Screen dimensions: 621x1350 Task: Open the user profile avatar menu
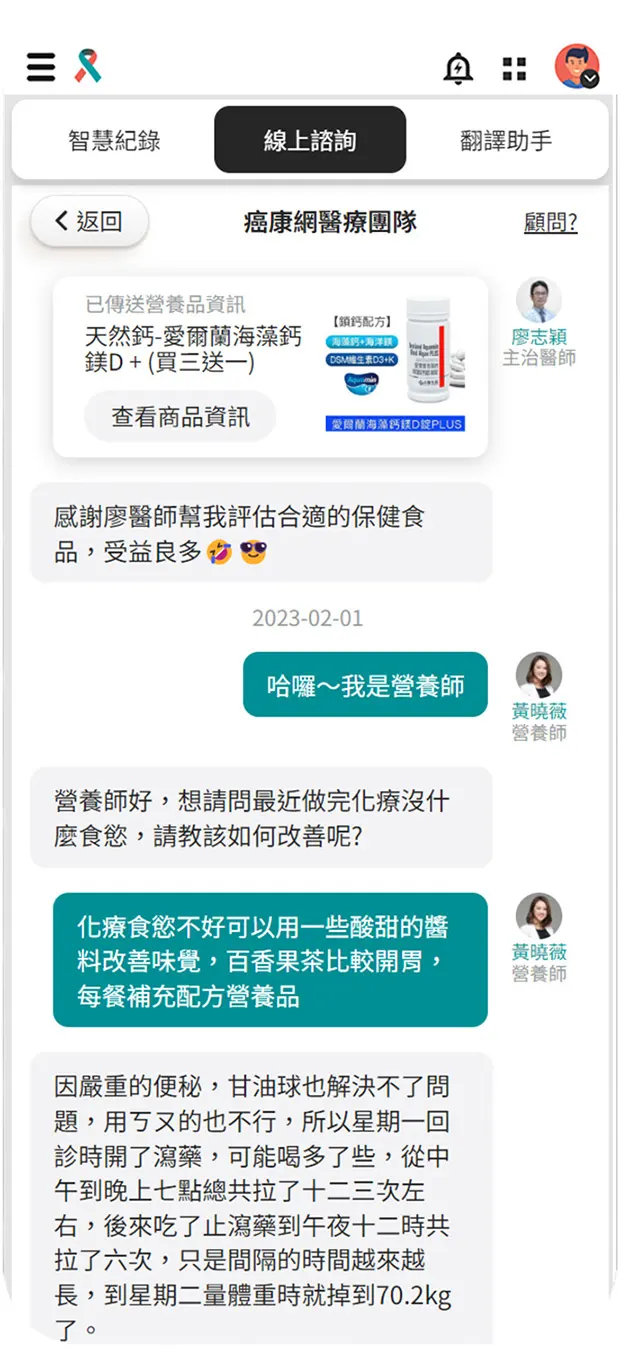tap(577, 66)
